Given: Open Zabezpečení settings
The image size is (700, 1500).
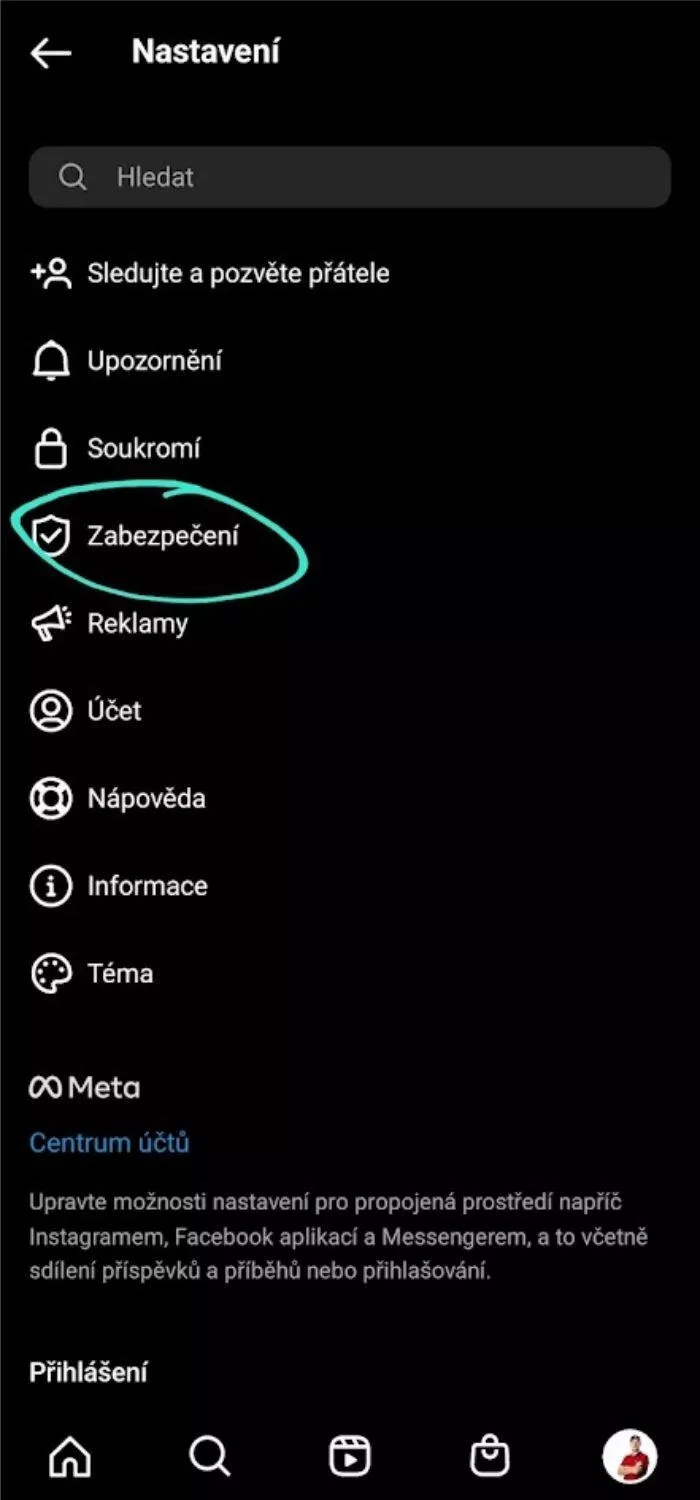Looking at the screenshot, I should click(x=350, y=536).
